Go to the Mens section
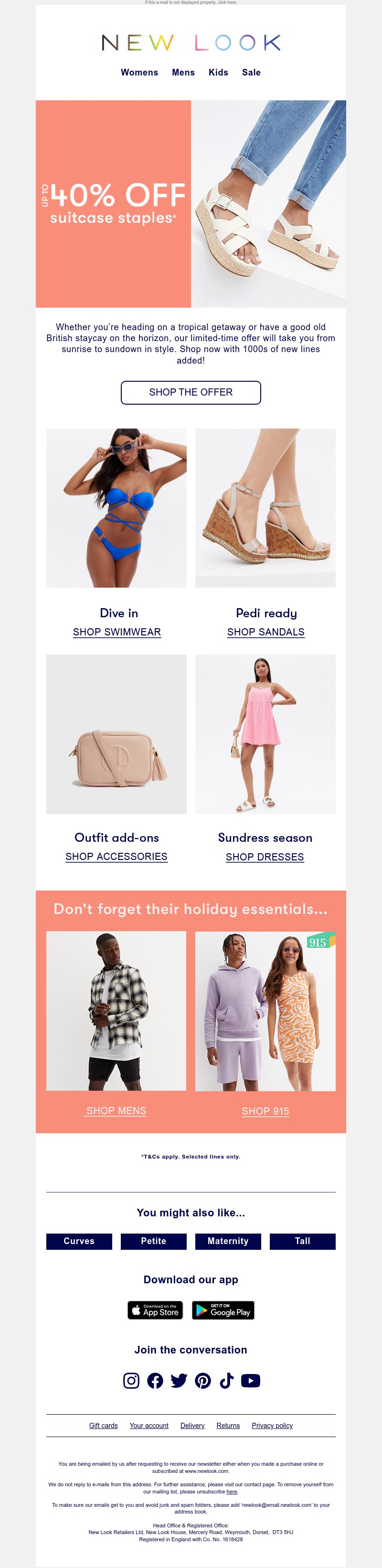This screenshot has height=1568, width=382. point(183,73)
